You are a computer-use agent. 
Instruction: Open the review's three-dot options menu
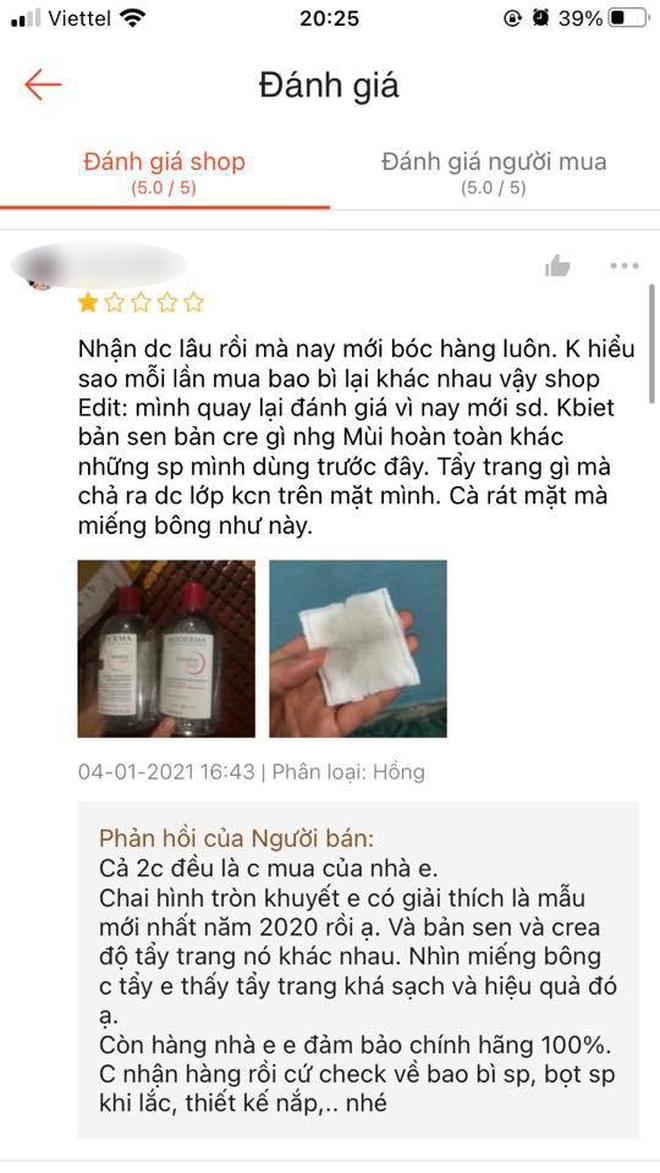click(x=623, y=266)
